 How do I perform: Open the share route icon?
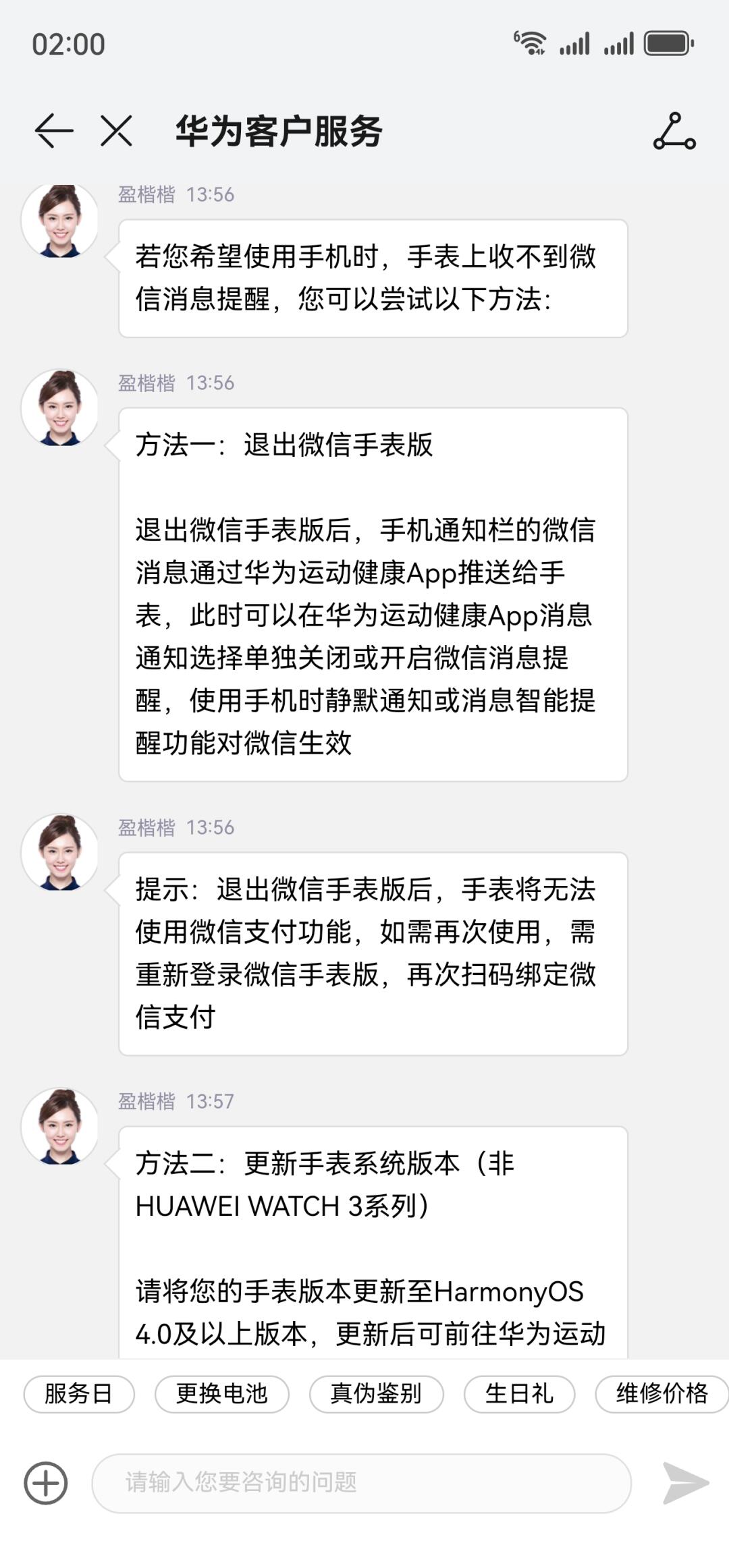click(674, 131)
